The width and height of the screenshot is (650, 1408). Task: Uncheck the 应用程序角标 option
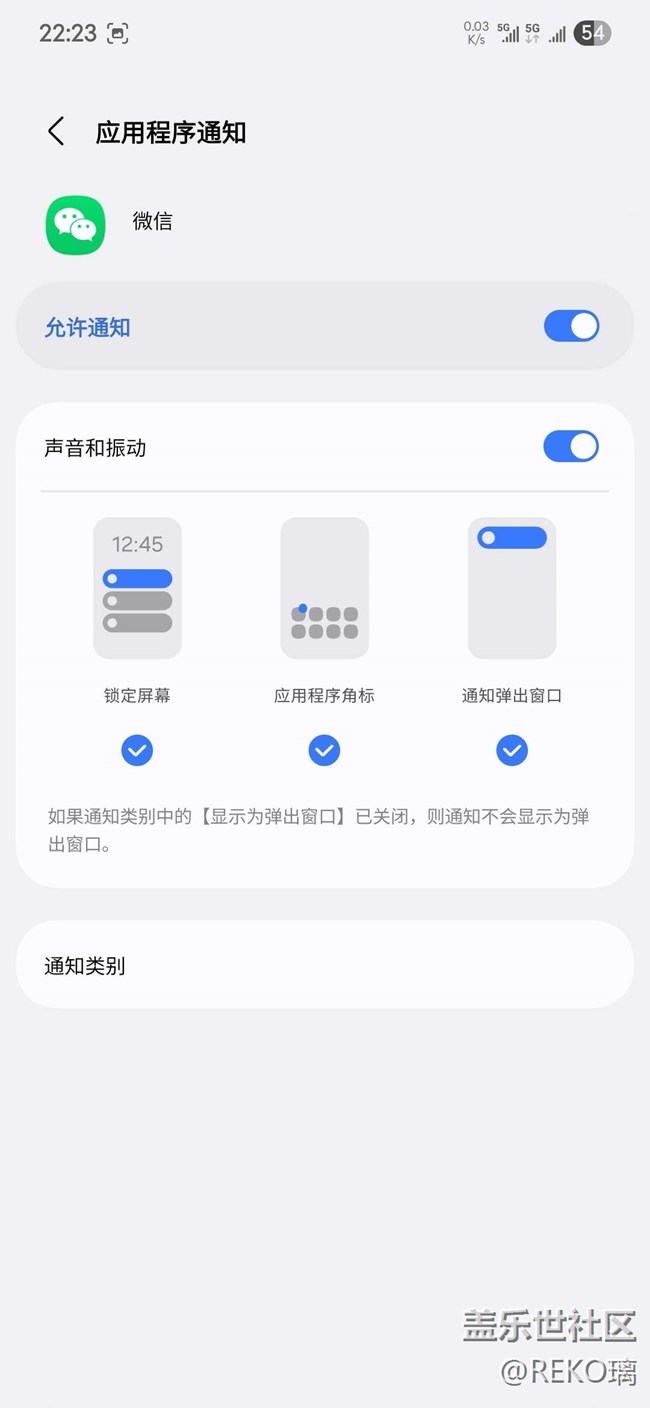[x=324, y=750]
